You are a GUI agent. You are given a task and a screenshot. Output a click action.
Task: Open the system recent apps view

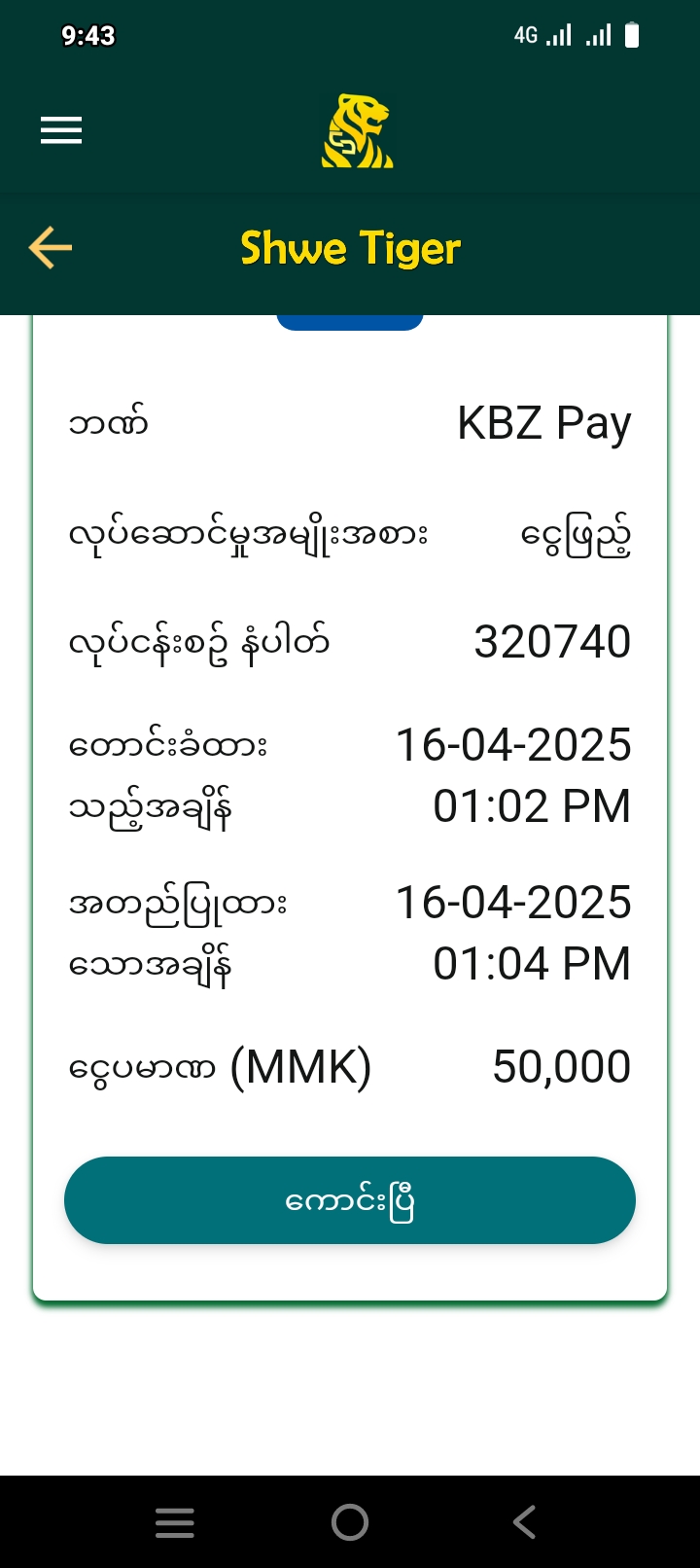pyautogui.click(x=175, y=1522)
